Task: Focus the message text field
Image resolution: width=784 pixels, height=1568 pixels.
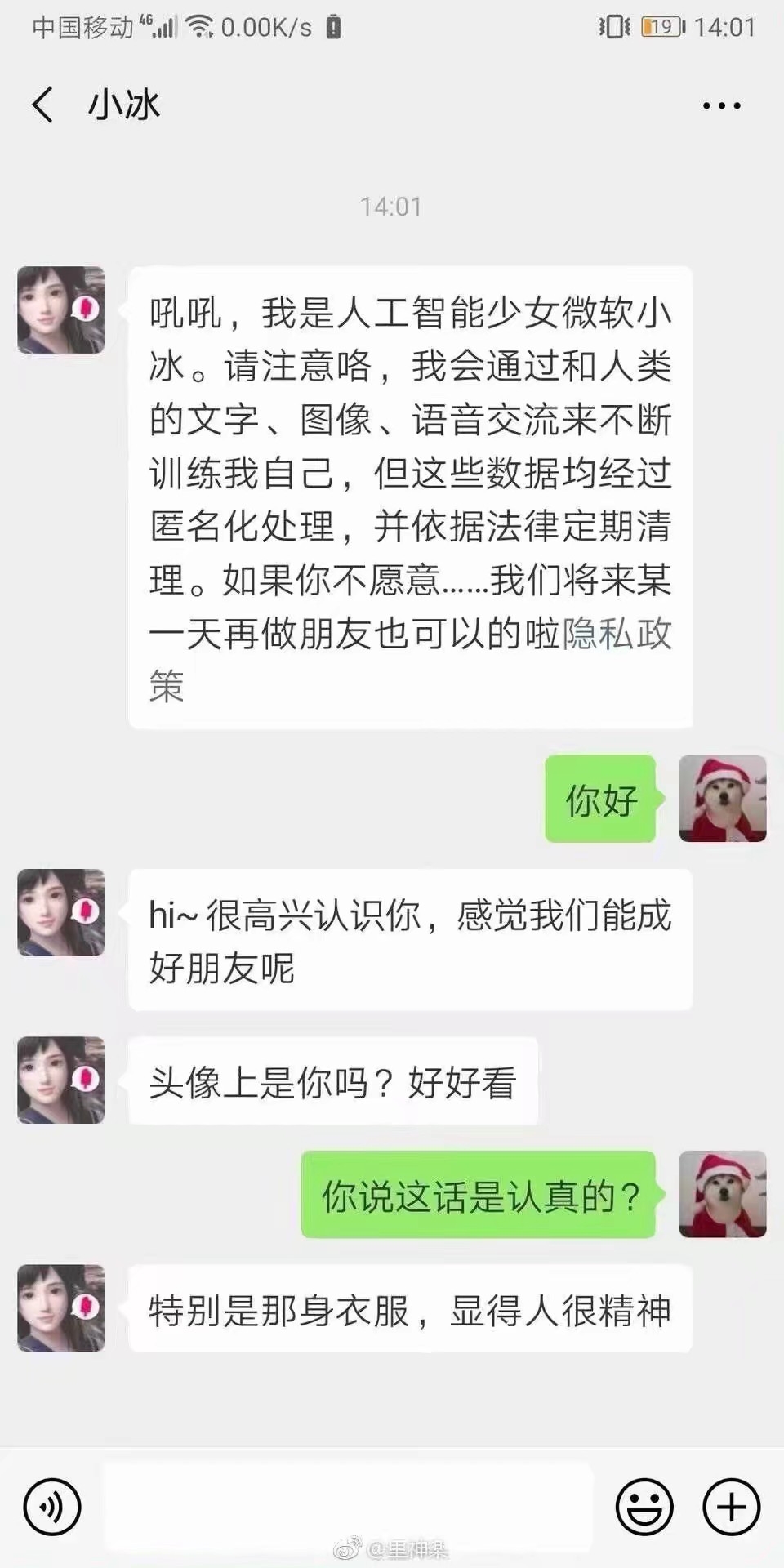Action: tap(347, 1507)
